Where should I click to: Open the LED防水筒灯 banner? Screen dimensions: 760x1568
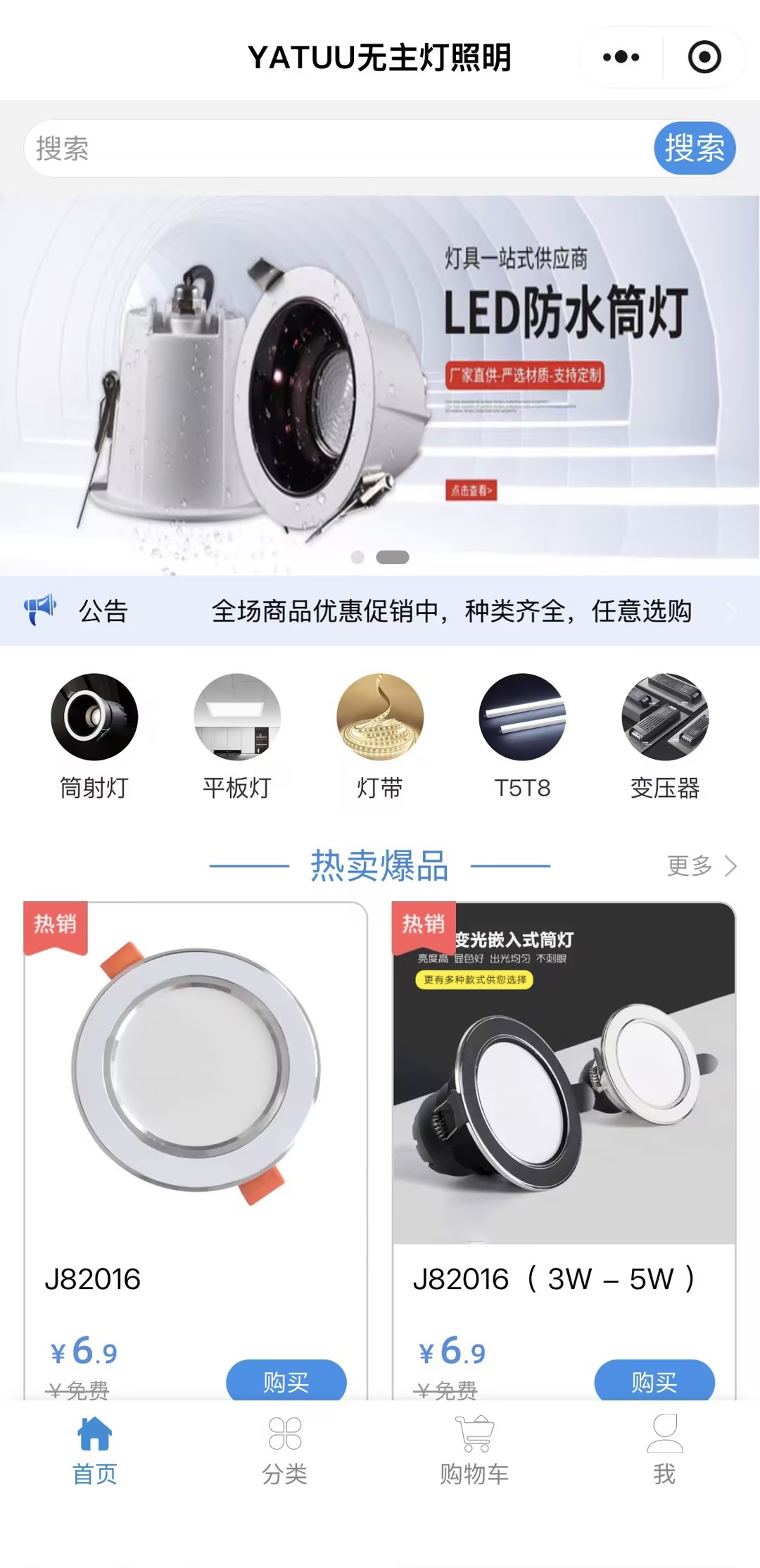click(x=380, y=380)
